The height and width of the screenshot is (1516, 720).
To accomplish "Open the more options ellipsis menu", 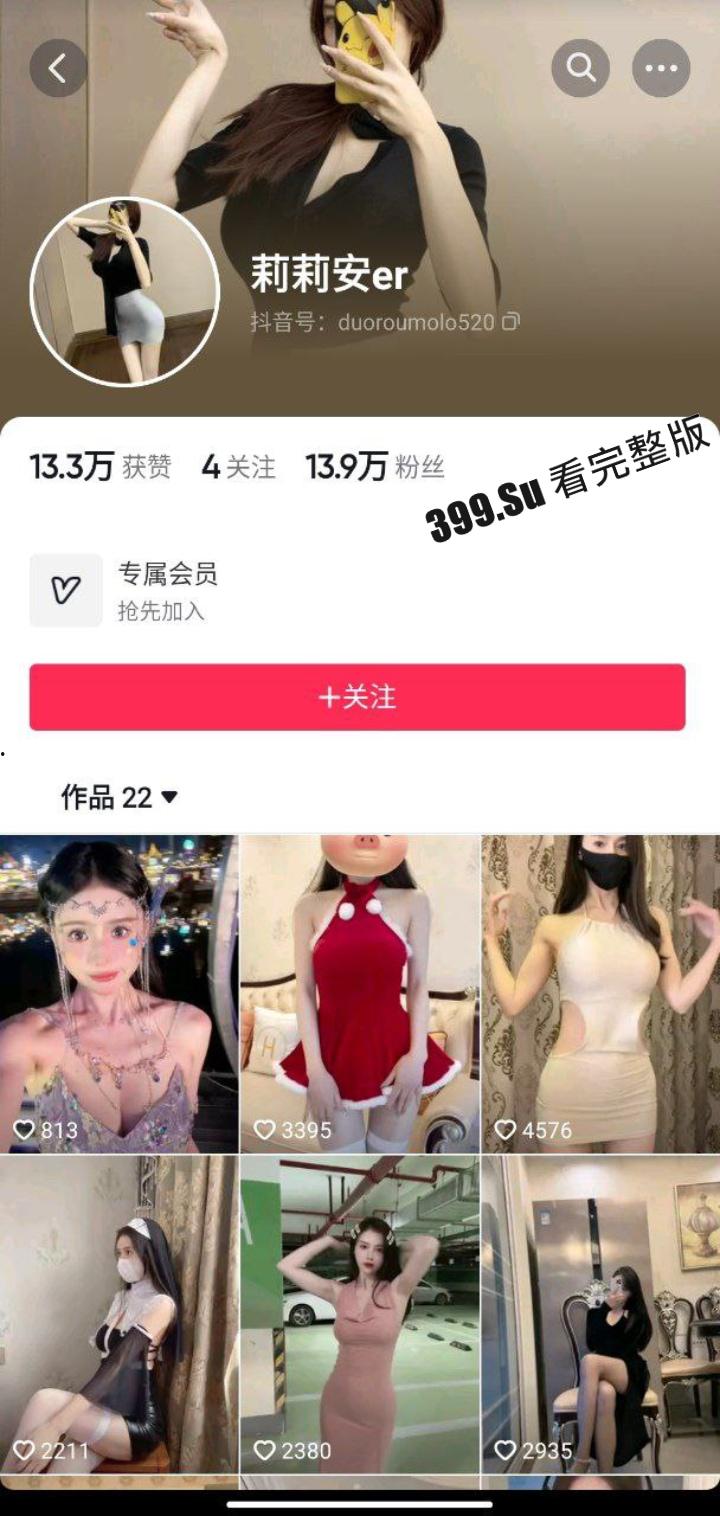I will click(660, 68).
